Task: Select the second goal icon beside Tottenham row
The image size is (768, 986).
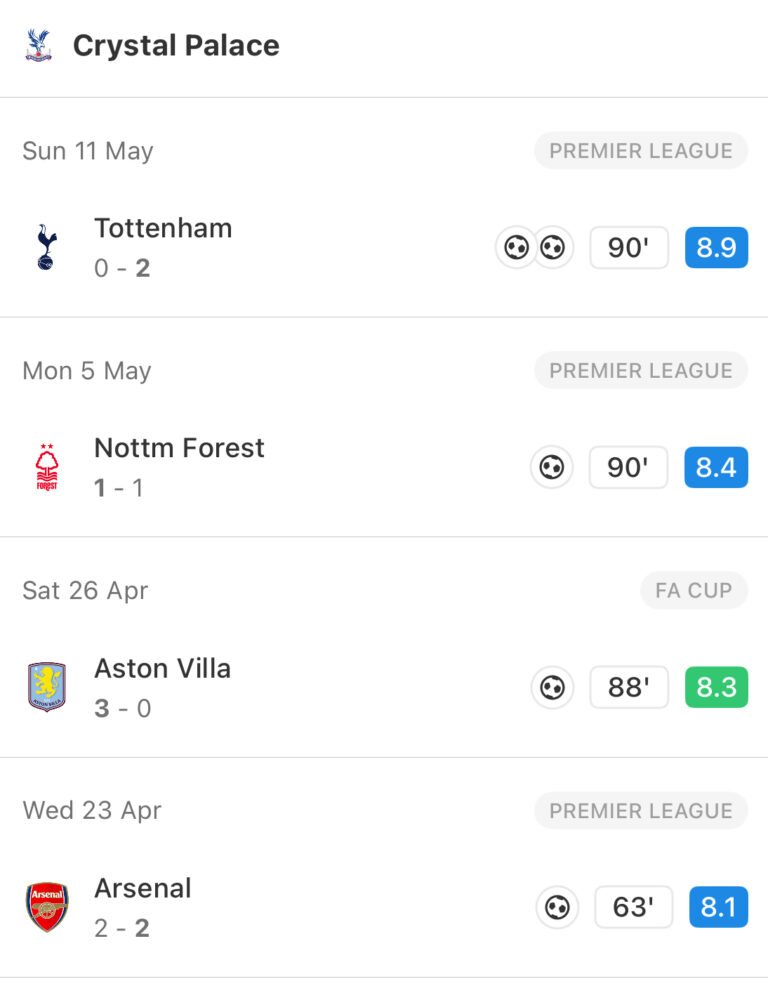Action: (554, 247)
